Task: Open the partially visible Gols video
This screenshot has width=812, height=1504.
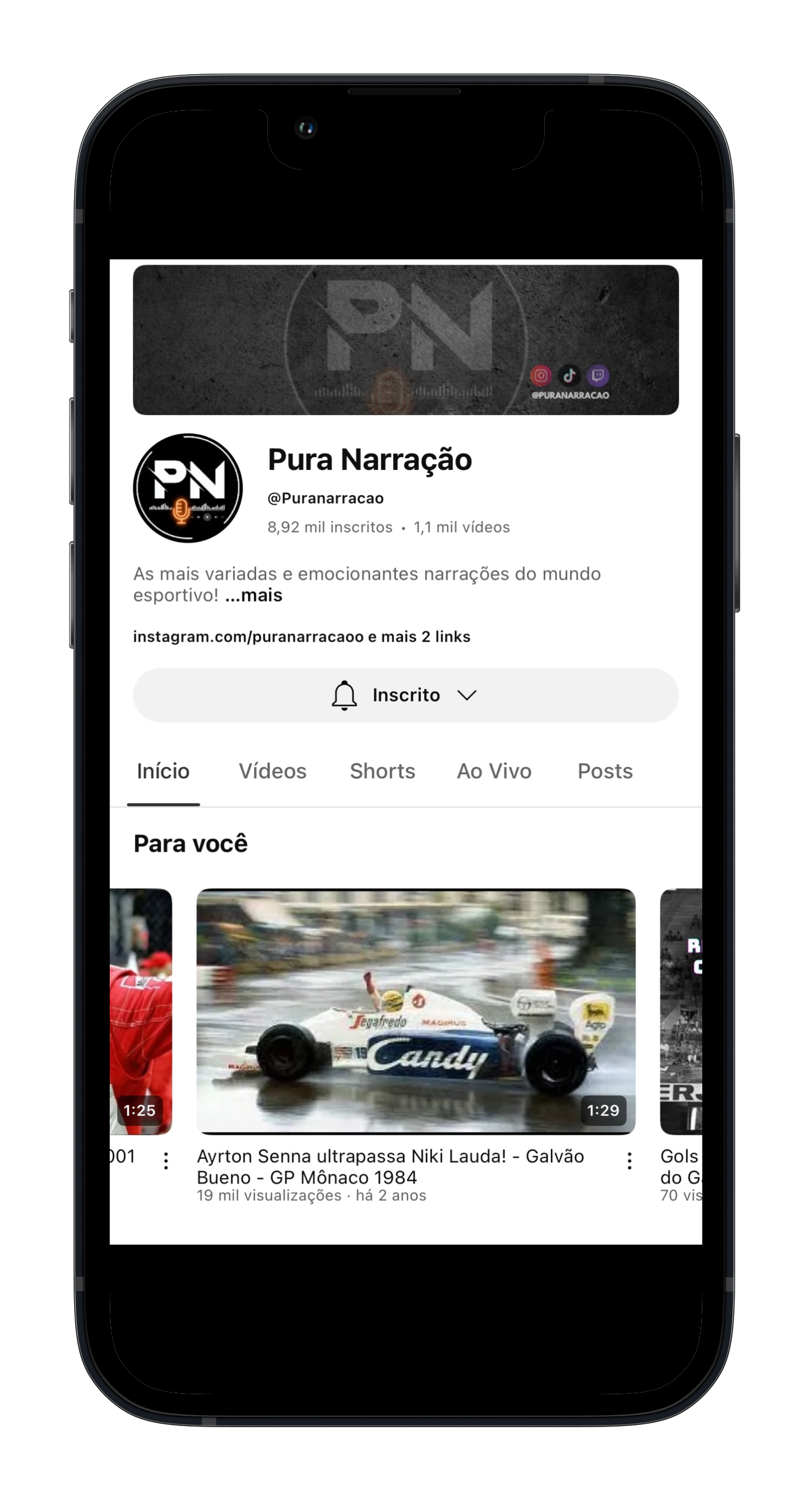Action: click(681, 1011)
